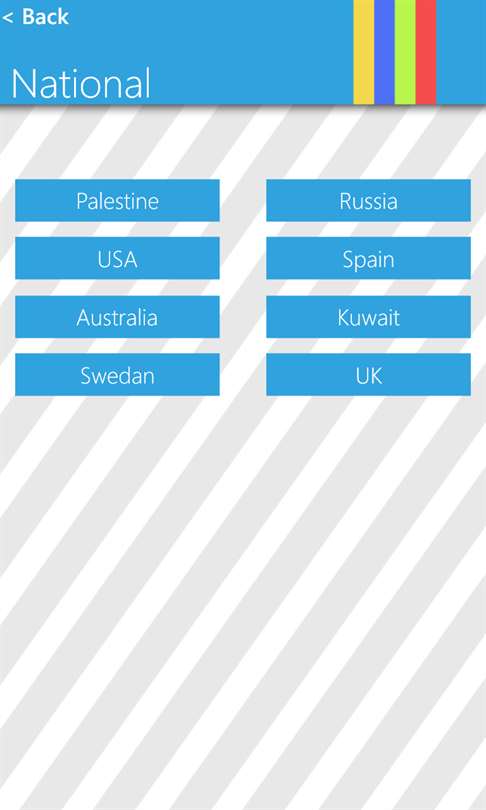
Task: Choose Russia from the list
Action: 368,200
